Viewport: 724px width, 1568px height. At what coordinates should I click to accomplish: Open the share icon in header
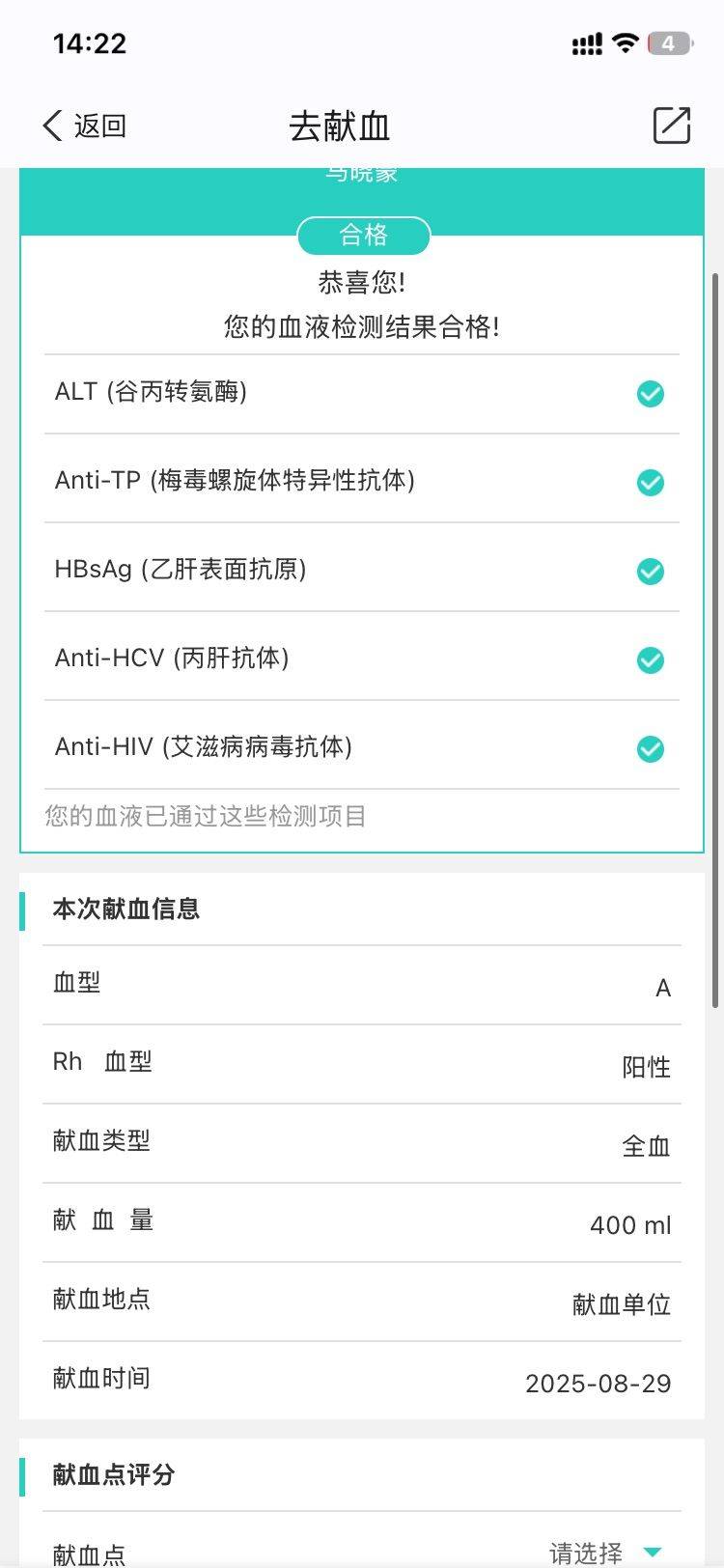coord(671,126)
